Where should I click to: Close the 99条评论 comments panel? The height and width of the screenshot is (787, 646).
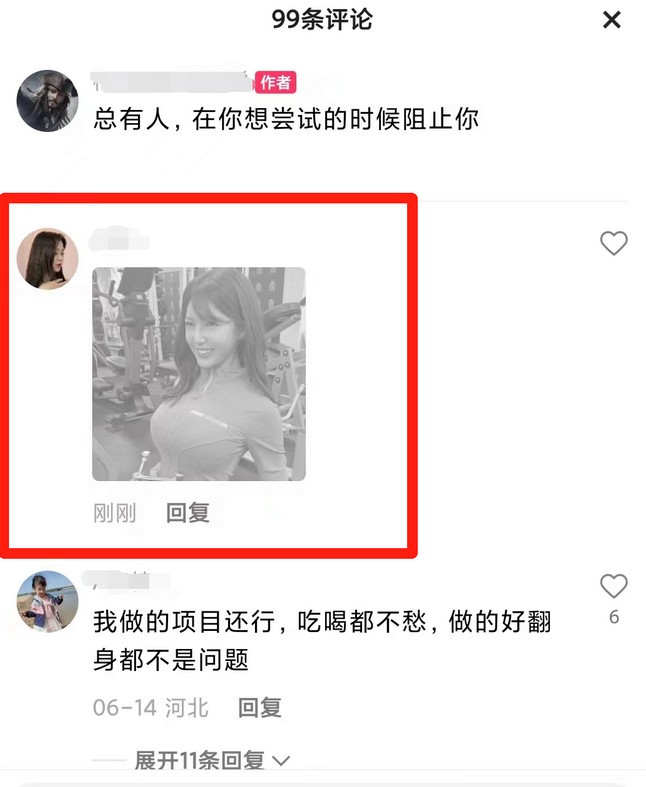point(611,20)
